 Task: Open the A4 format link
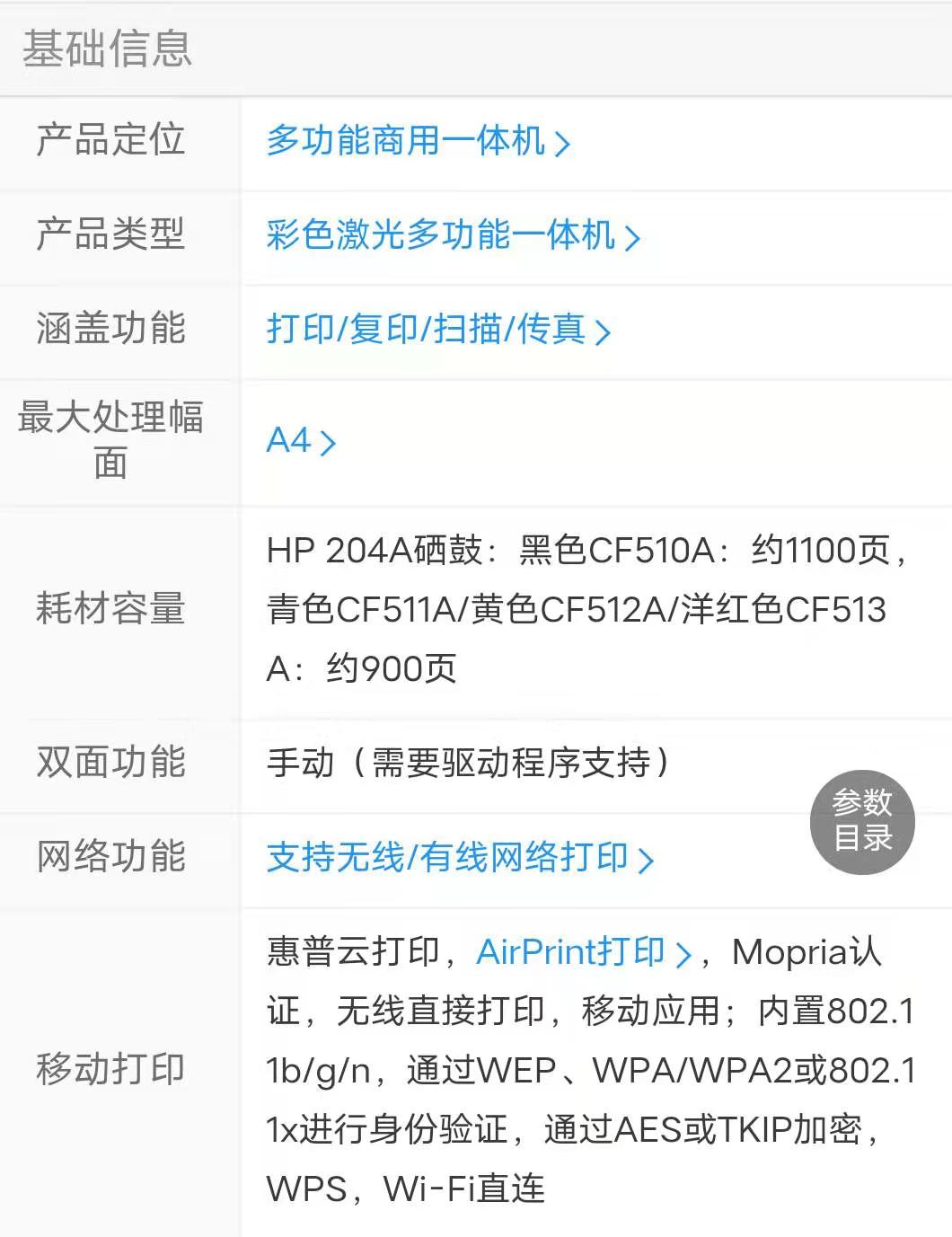click(300, 441)
